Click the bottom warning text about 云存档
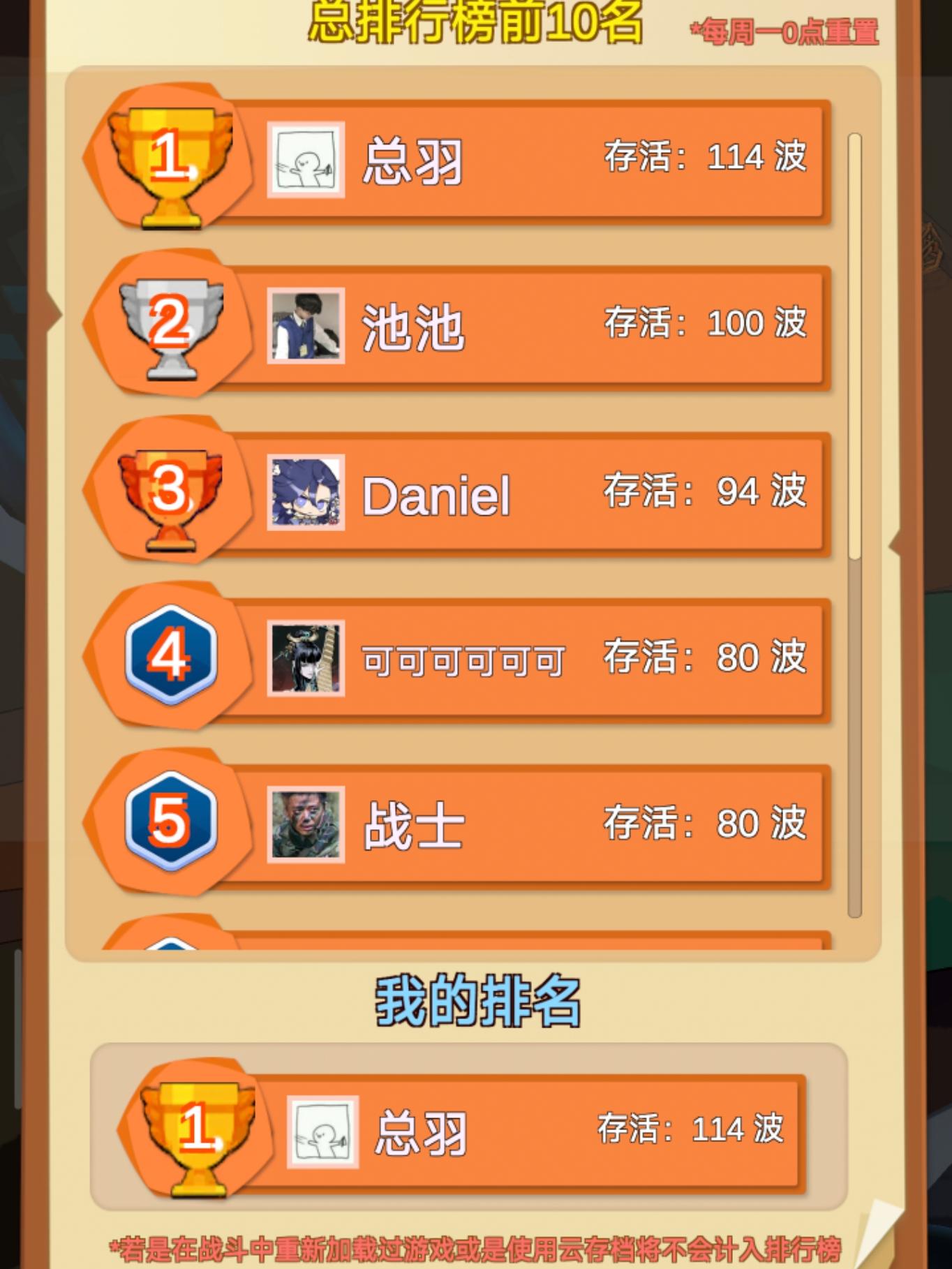The width and height of the screenshot is (952, 1269). coord(478,1249)
